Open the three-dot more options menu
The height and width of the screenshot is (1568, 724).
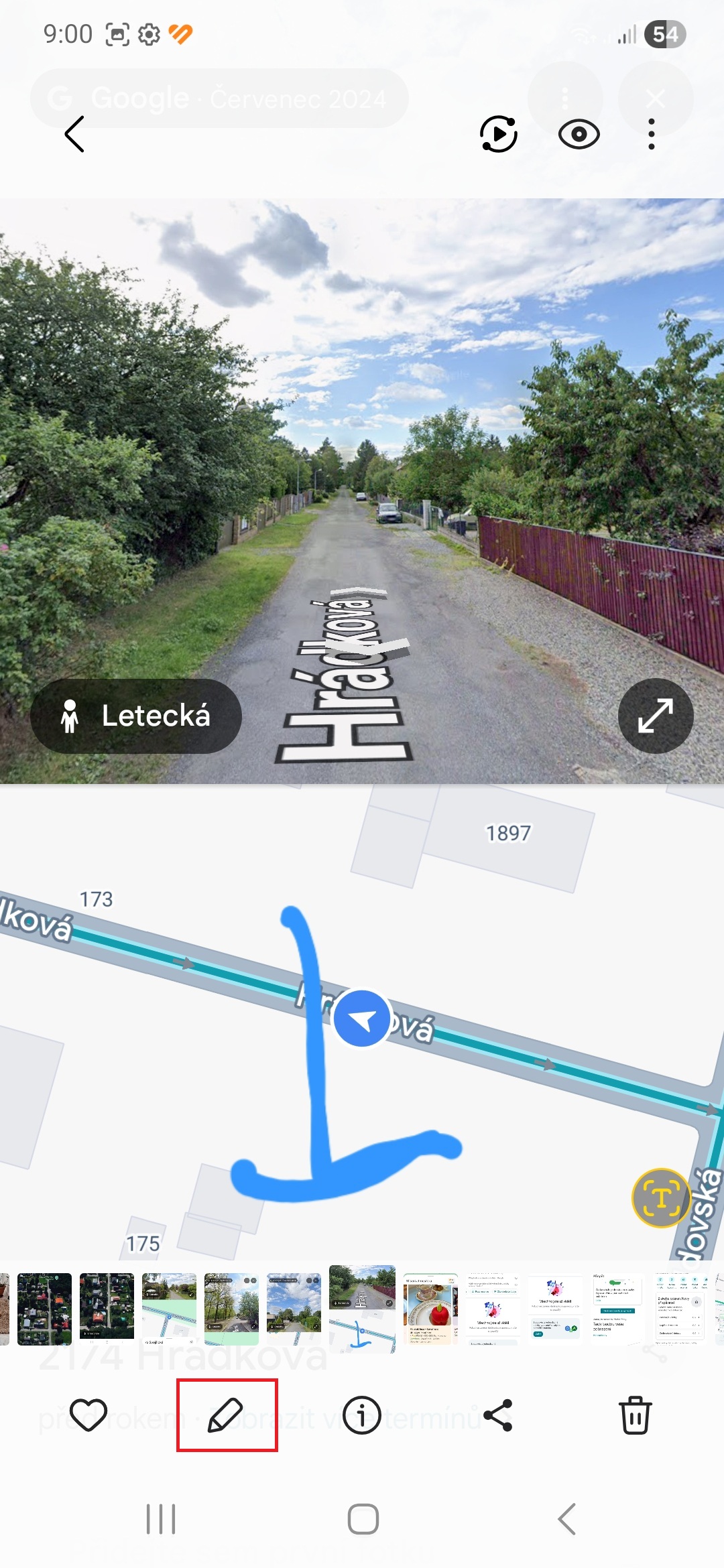[651, 134]
